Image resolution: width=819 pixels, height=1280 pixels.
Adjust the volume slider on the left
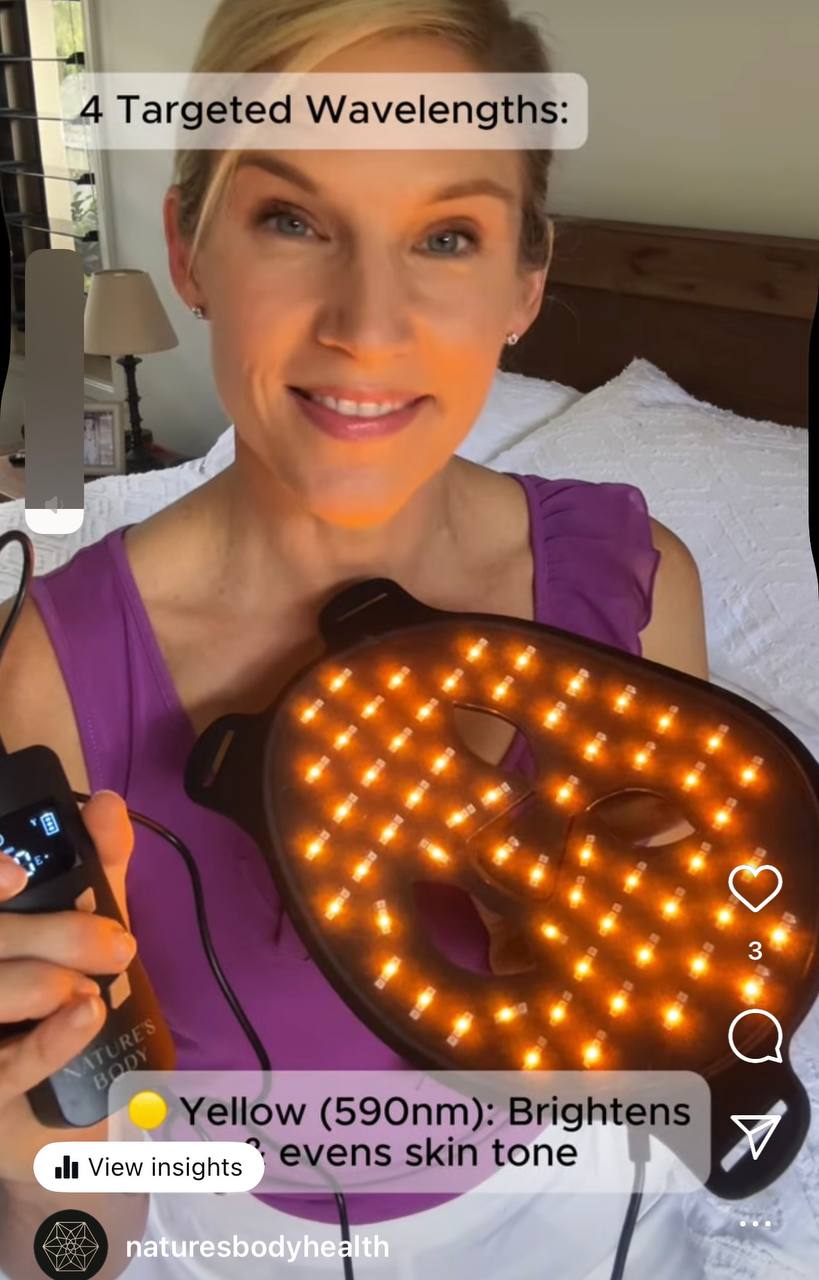(54, 390)
